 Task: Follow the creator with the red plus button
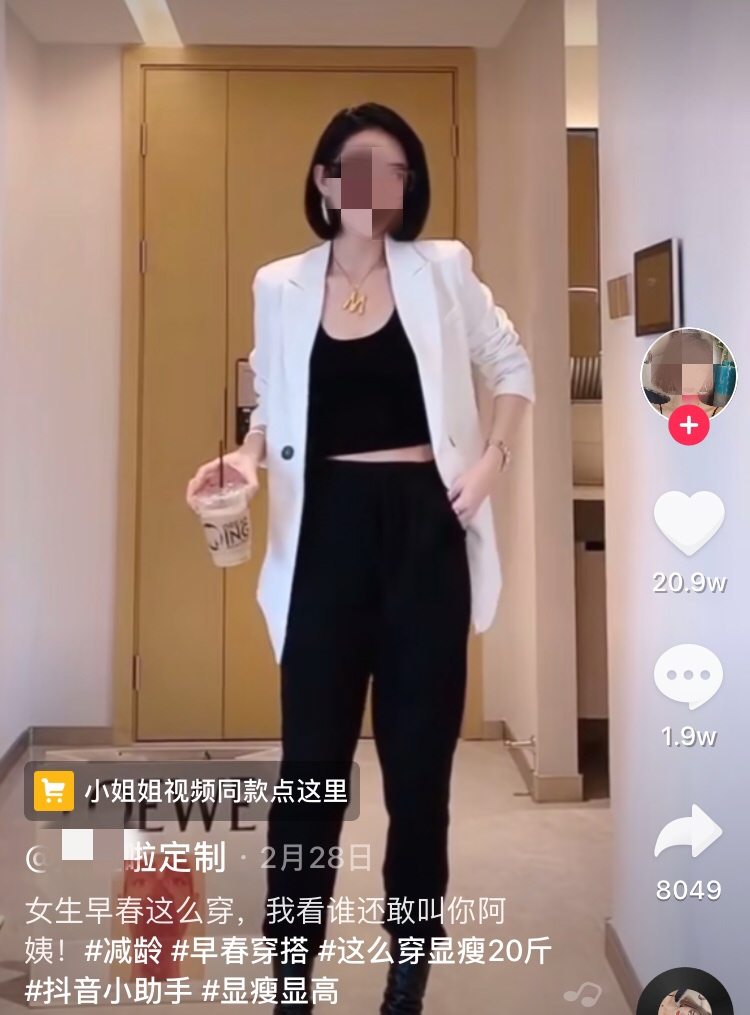tap(688, 426)
